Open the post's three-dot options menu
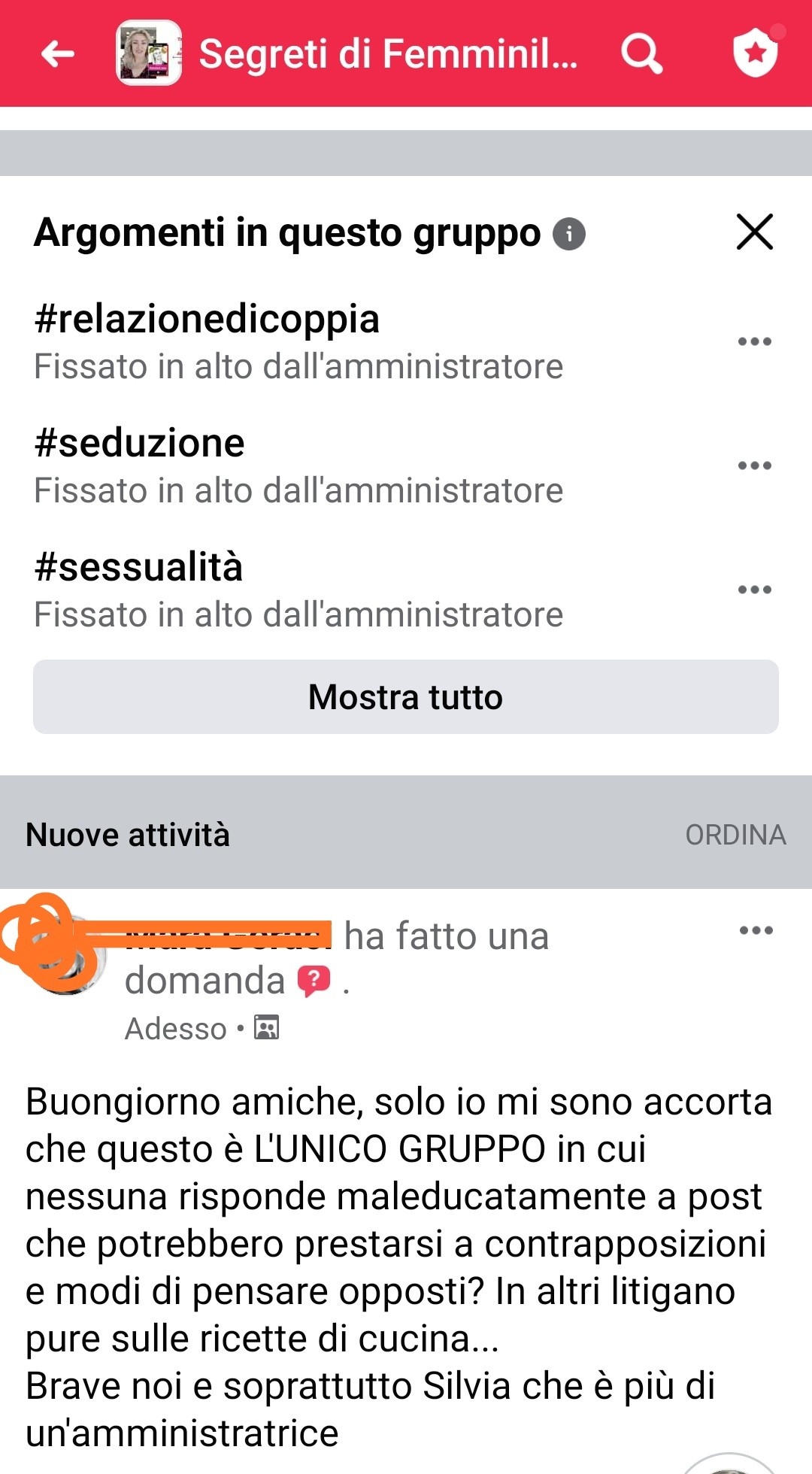812x1474 pixels. coord(756,931)
